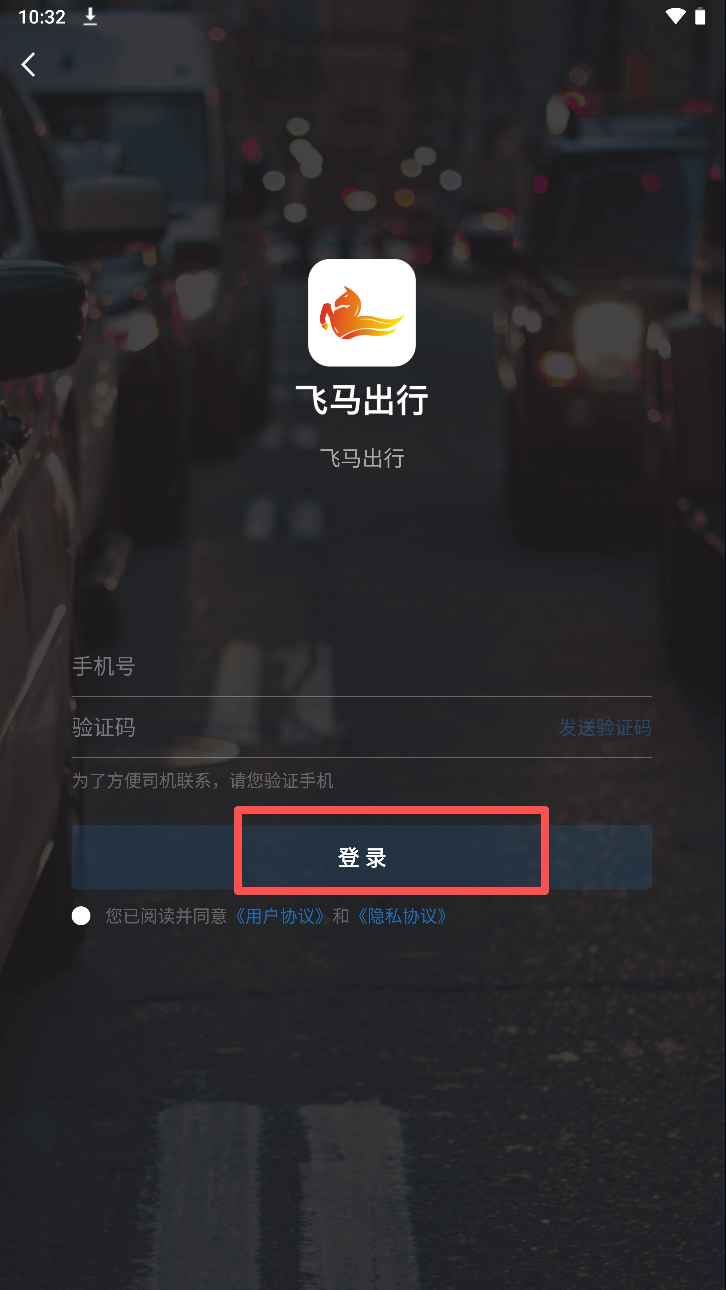The height and width of the screenshot is (1290, 726).
Task: Tap the 手机号 phone number field
Action: point(360,666)
